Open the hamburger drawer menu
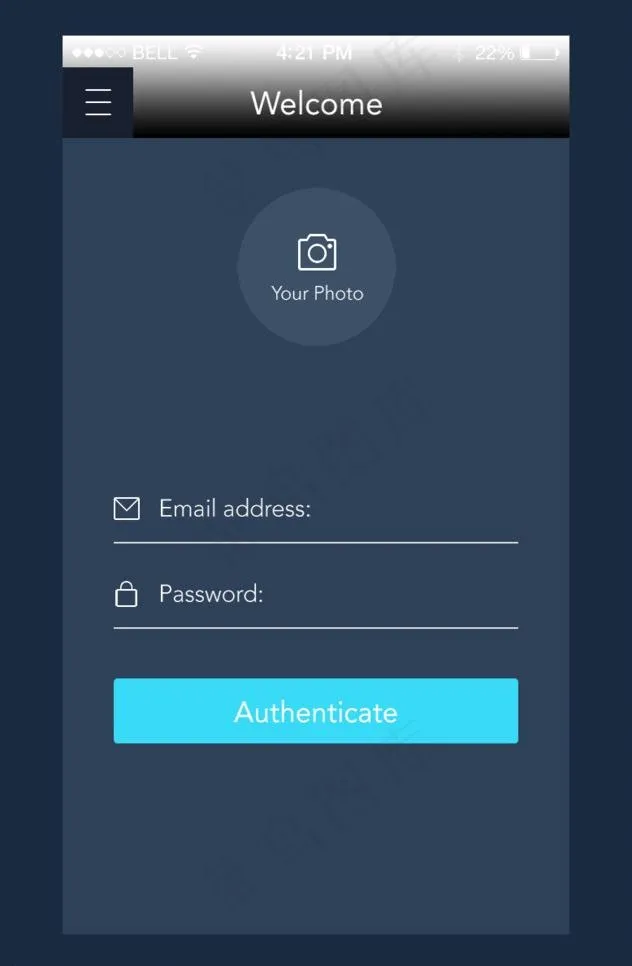This screenshot has width=632, height=966. pyautogui.click(x=98, y=102)
